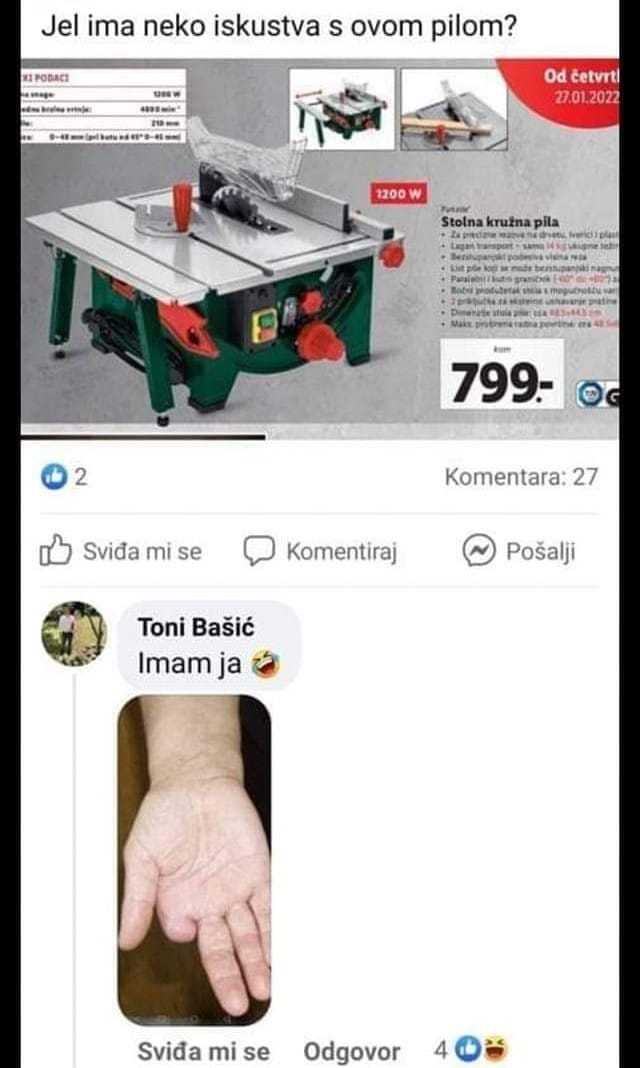Image resolution: width=640 pixels, height=1068 pixels.
Task: Reply to Toni's comment with Odgovor
Action: (351, 1051)
